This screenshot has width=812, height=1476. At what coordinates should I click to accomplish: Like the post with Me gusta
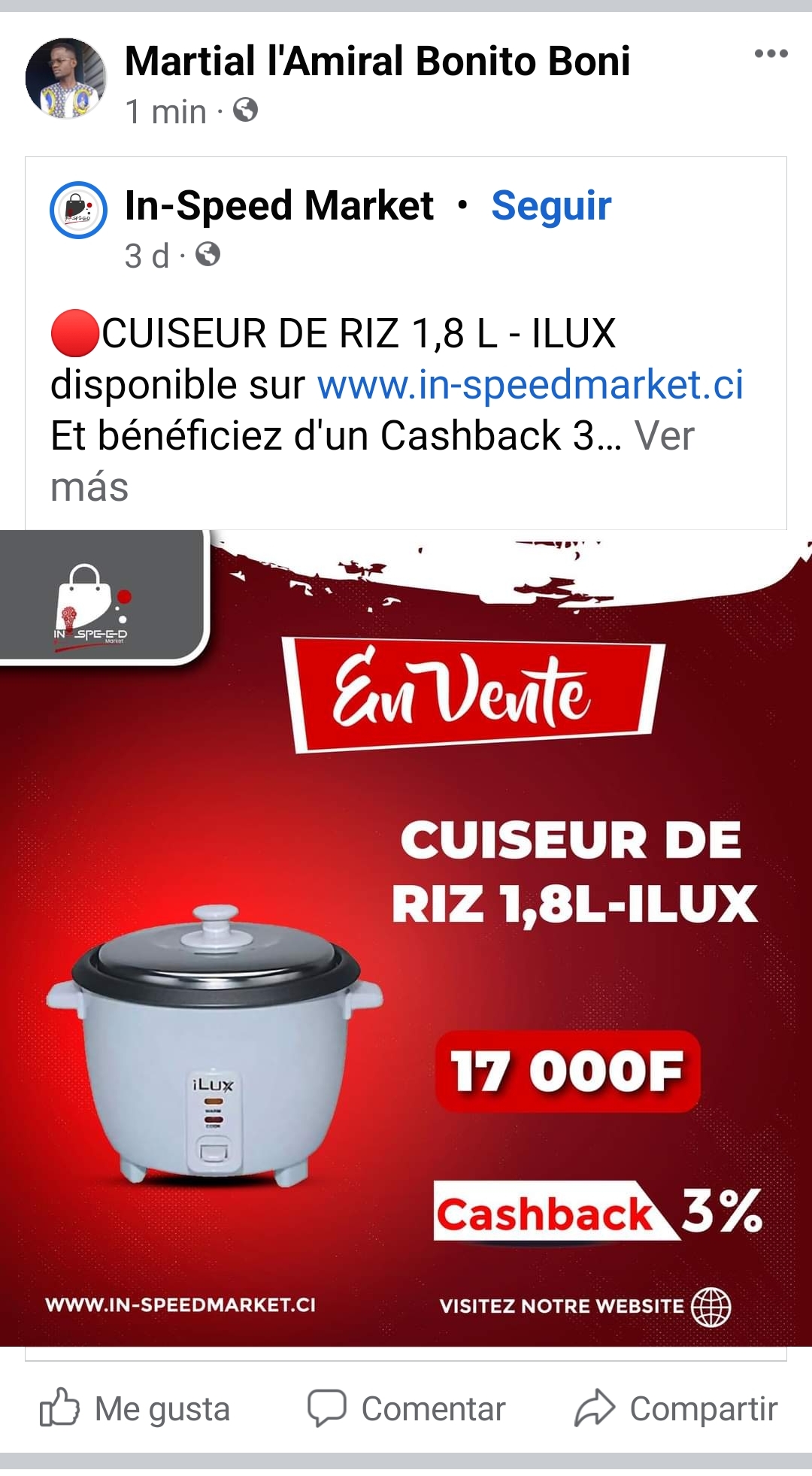point(135,1408)
